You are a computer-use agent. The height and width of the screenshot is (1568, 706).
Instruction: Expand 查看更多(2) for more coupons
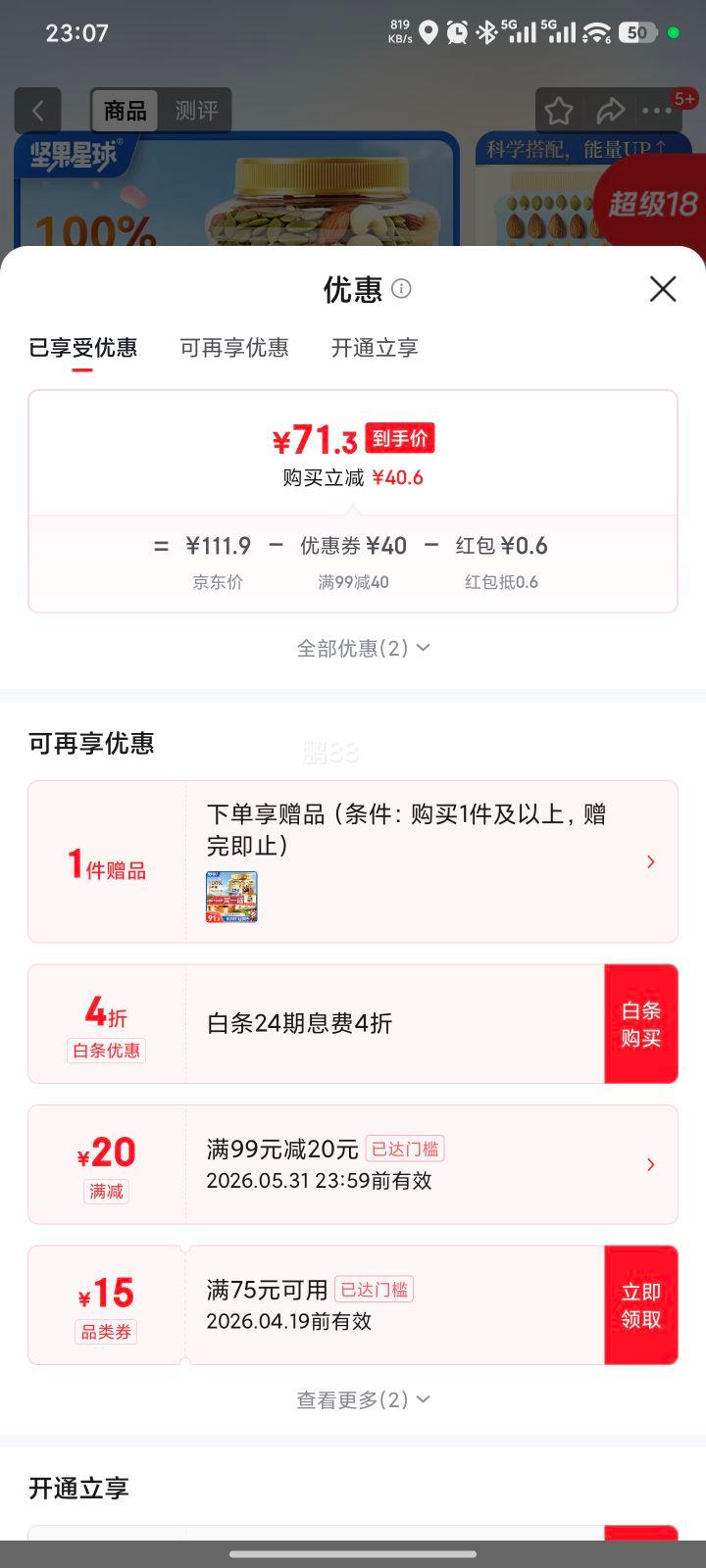(363, 1399)
